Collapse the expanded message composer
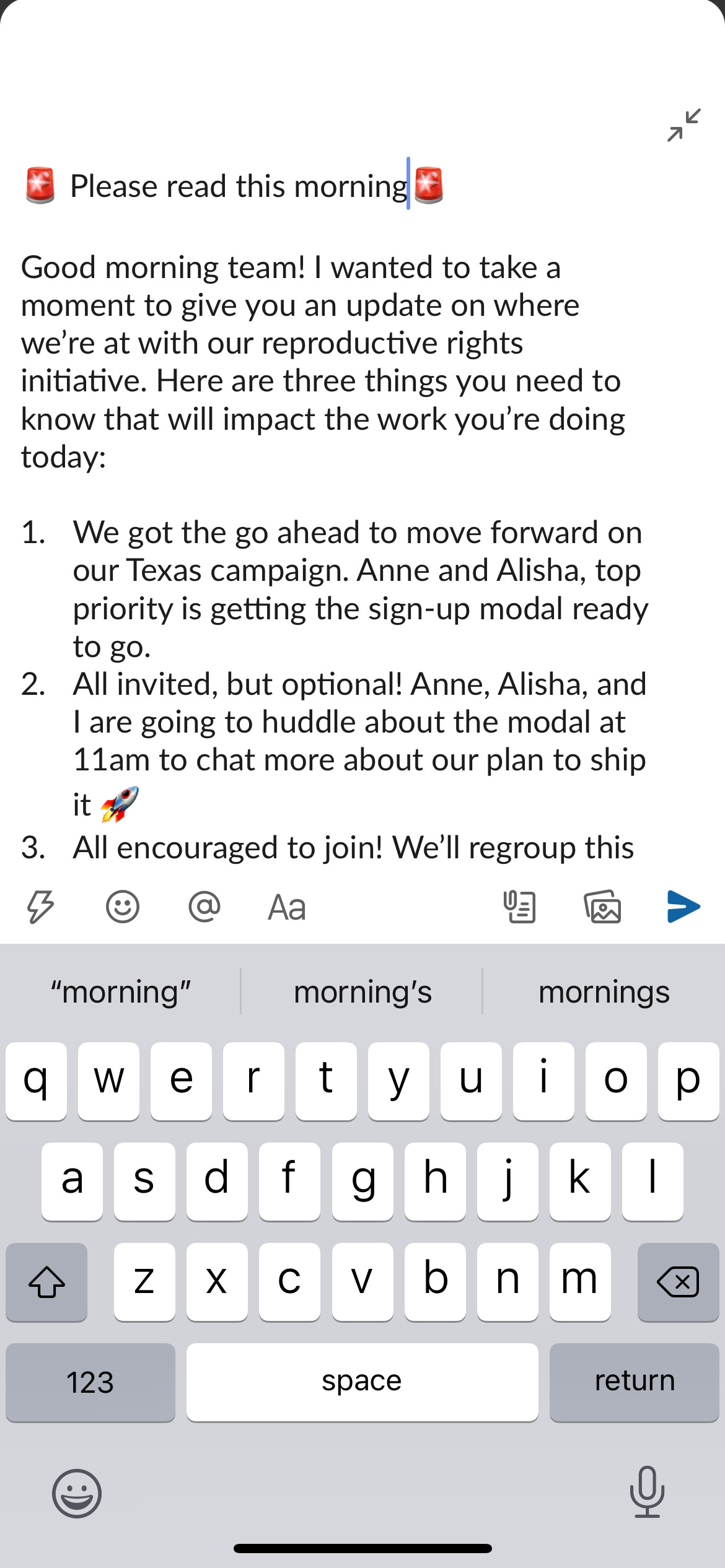Image resolution: width=725 pixels, height=1568 pixels. tap(683, 125)
